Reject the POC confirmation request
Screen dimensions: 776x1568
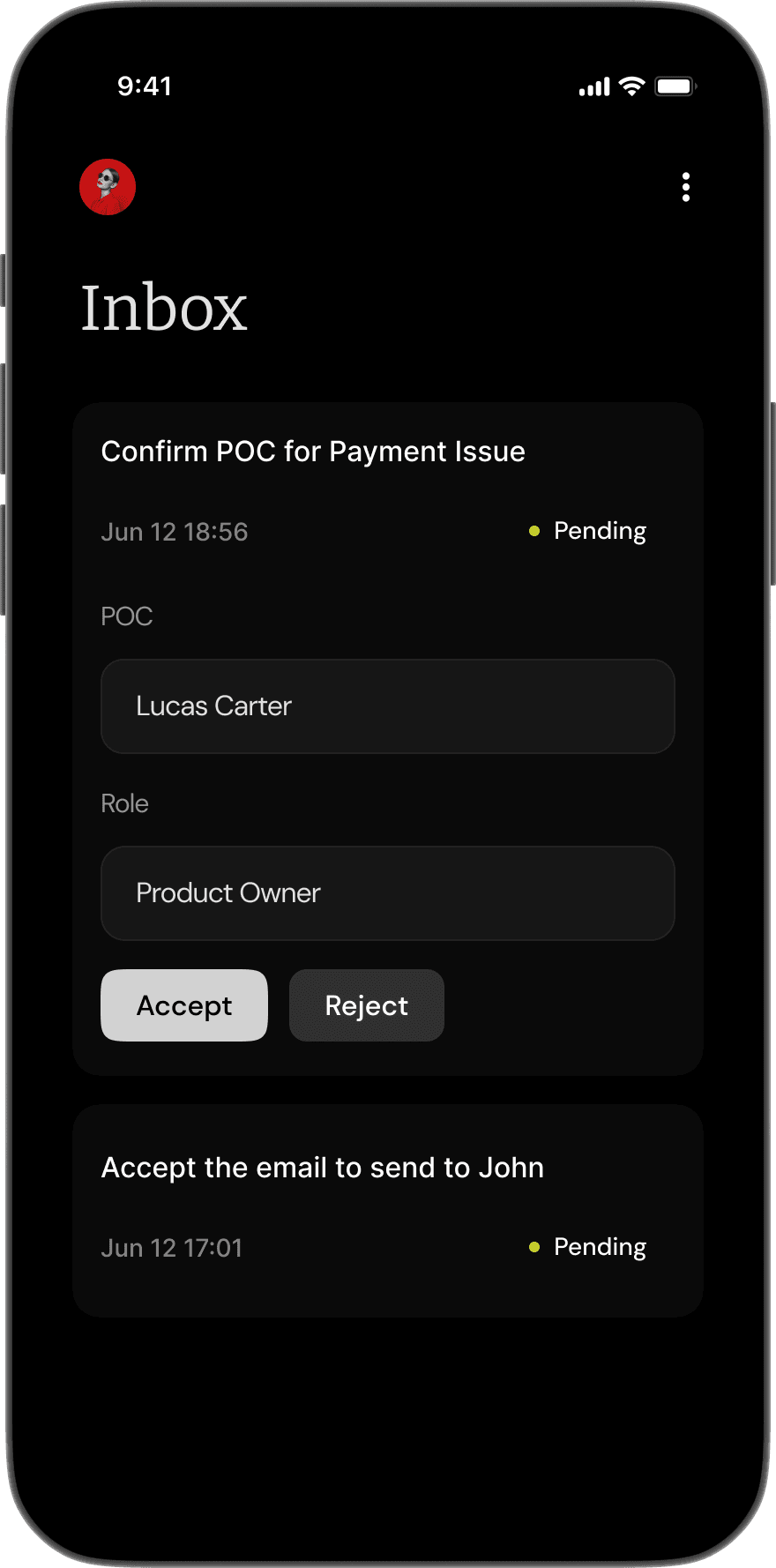coord(366,1005)
